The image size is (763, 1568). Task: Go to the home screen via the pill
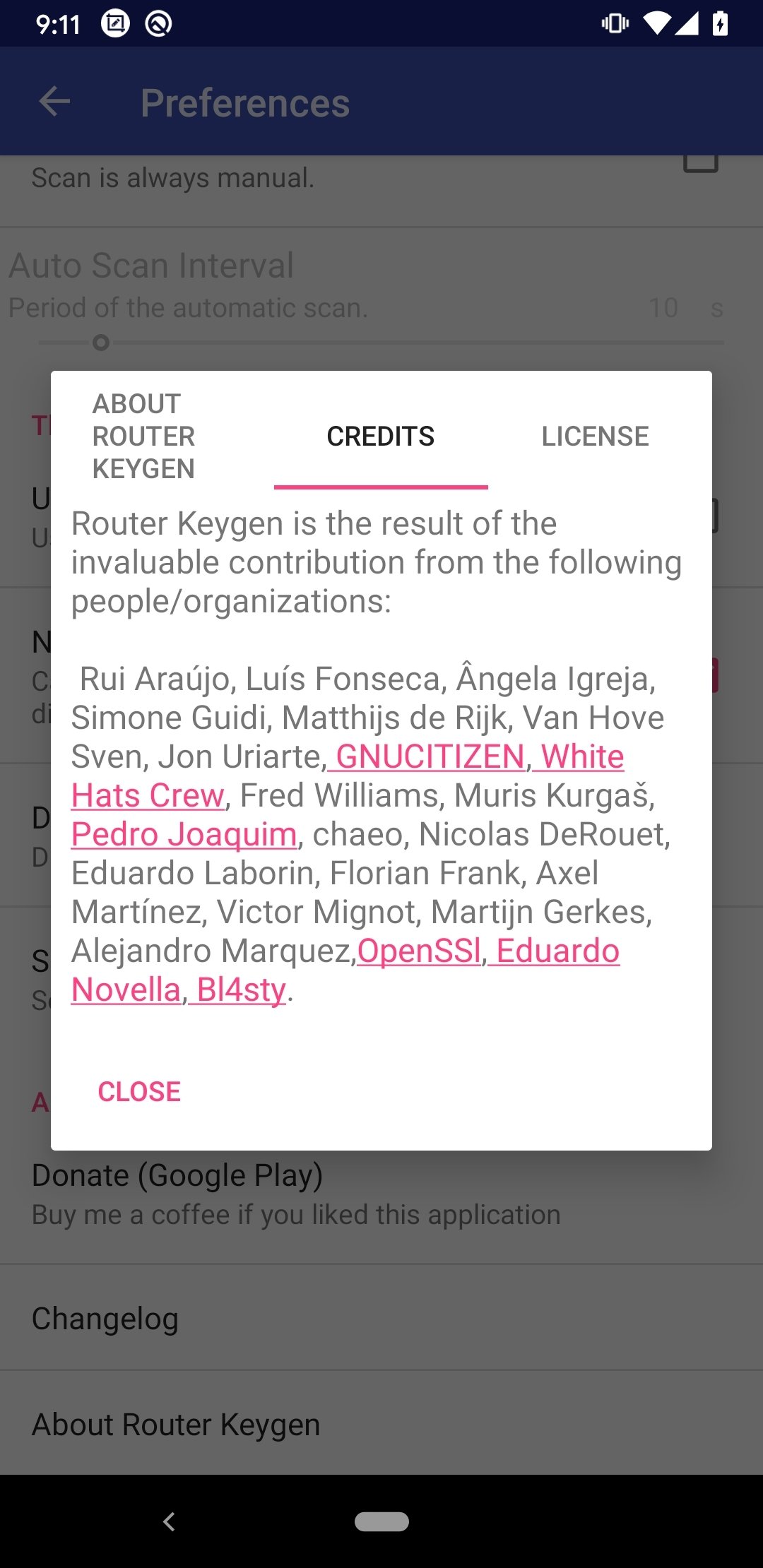tap(381, 1521)
